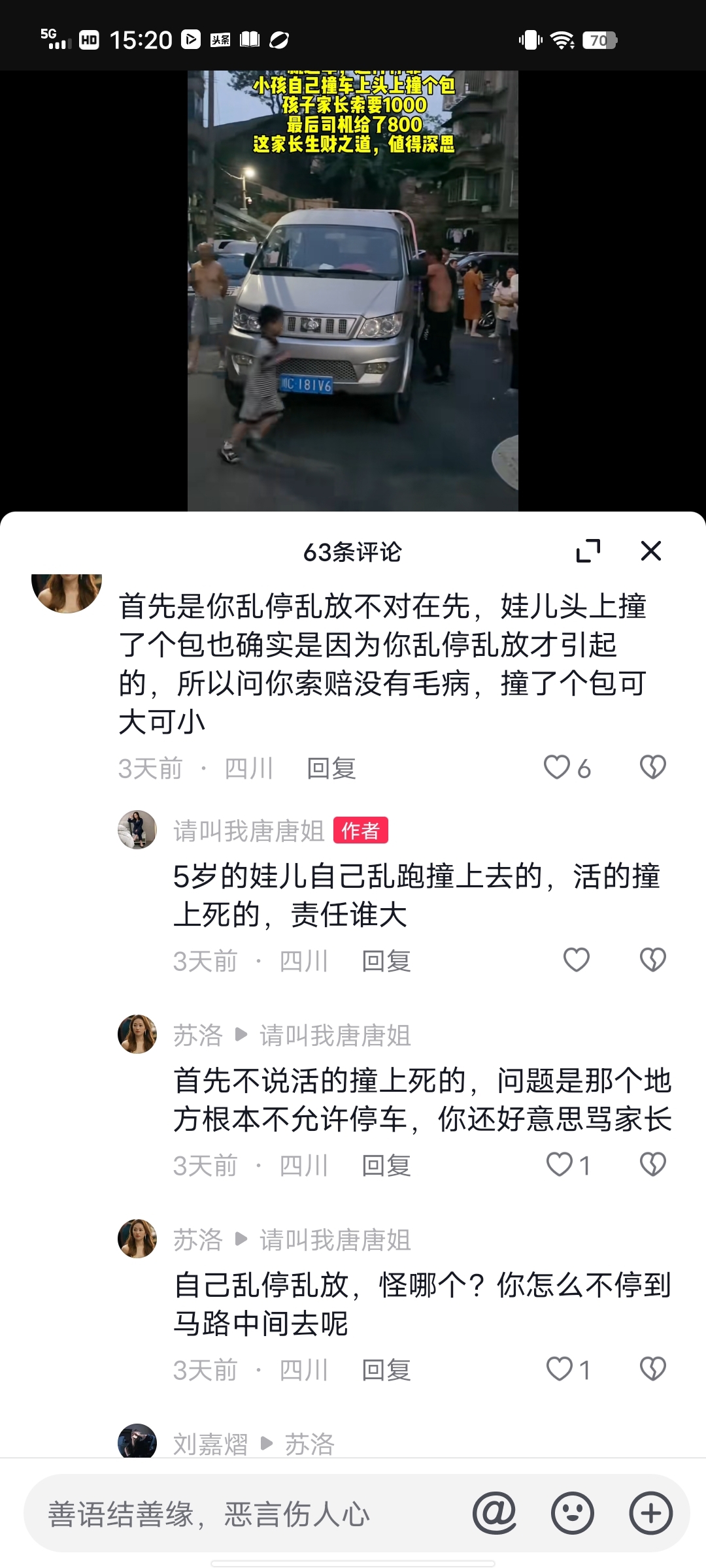Open the emoji picker

tap(573, 1513)
